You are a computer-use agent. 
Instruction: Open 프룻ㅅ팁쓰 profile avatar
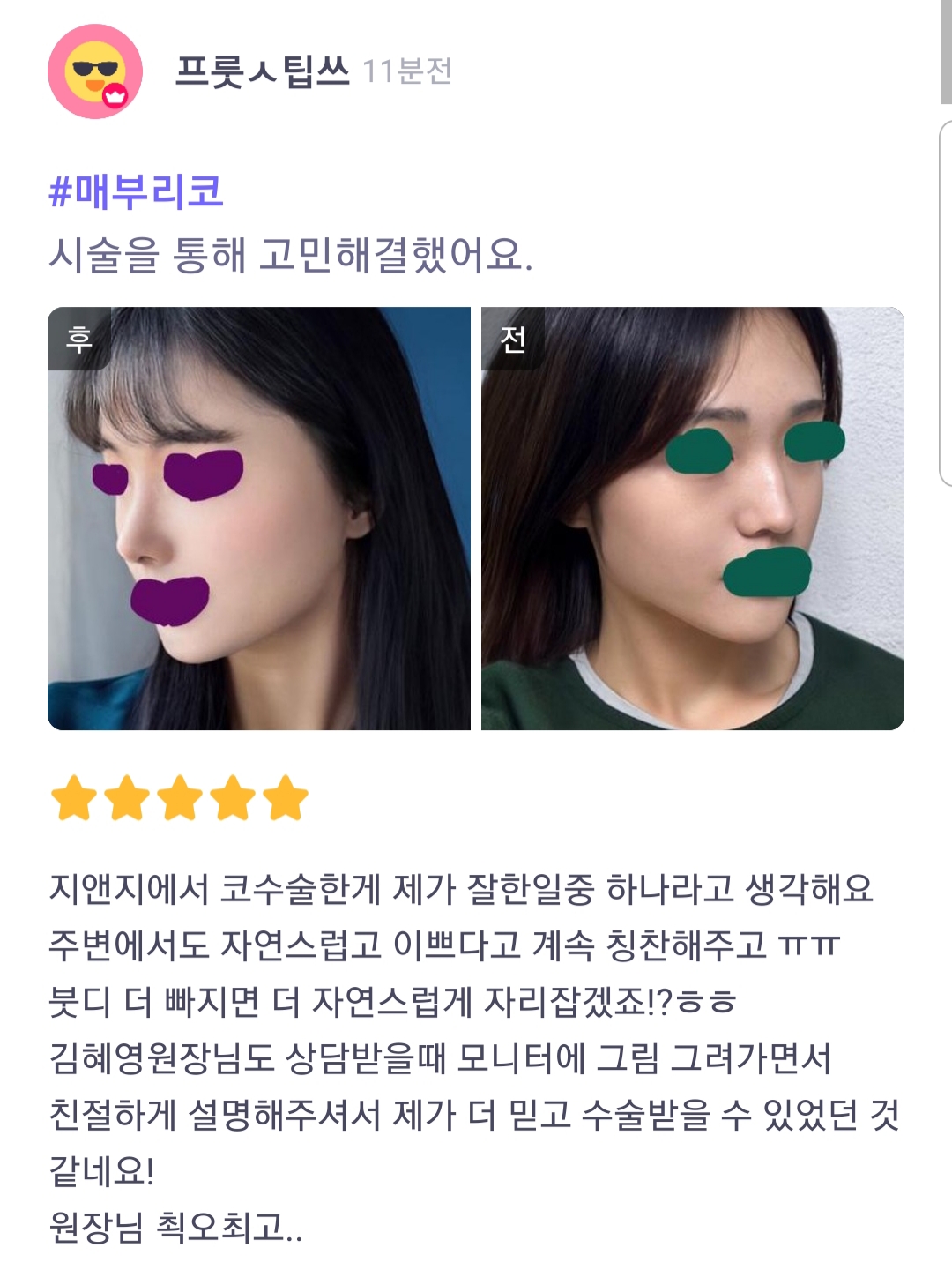click(x=94, y=71)
